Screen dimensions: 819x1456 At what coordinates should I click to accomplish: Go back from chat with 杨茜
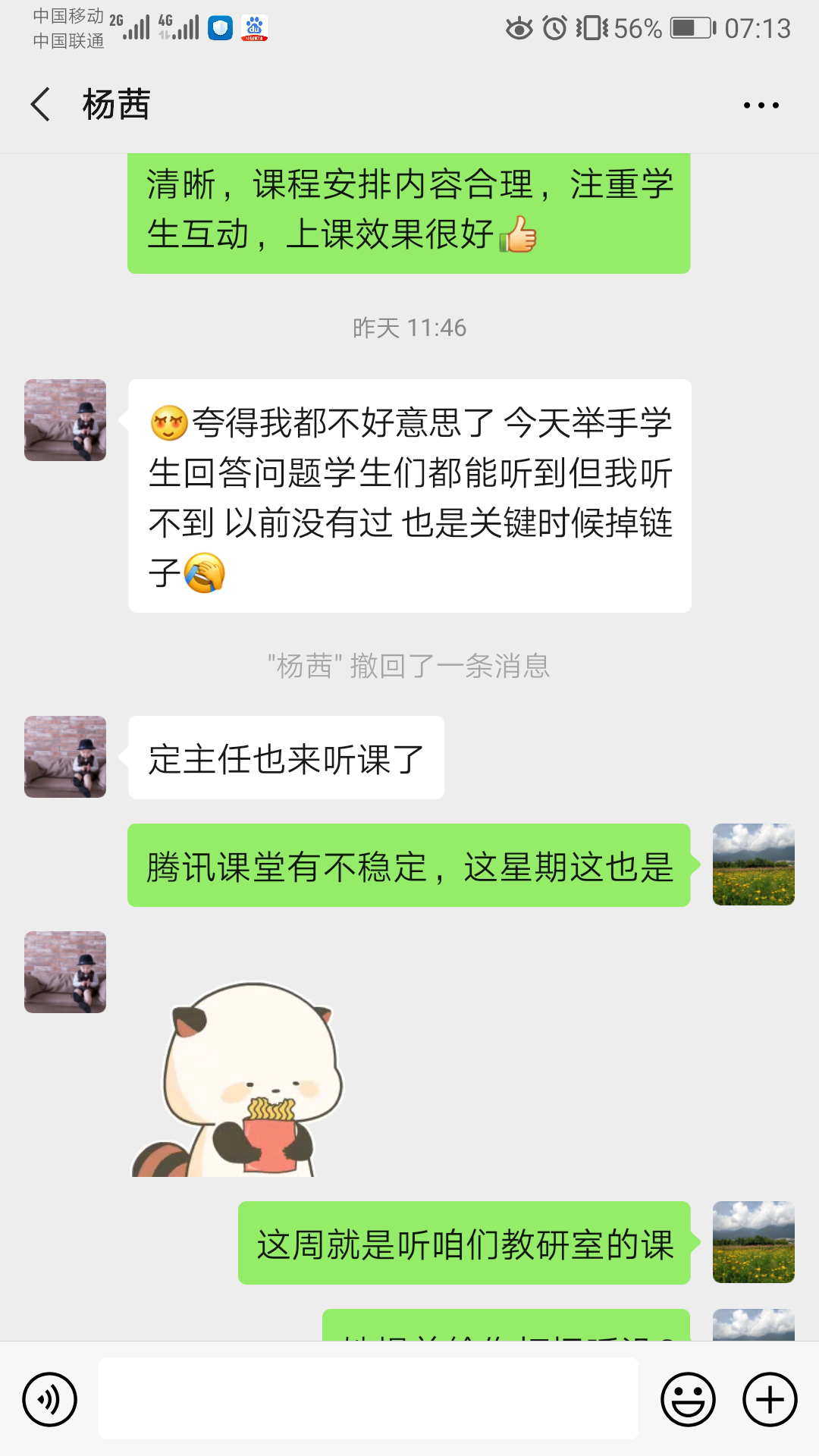[x=41, y=105]
